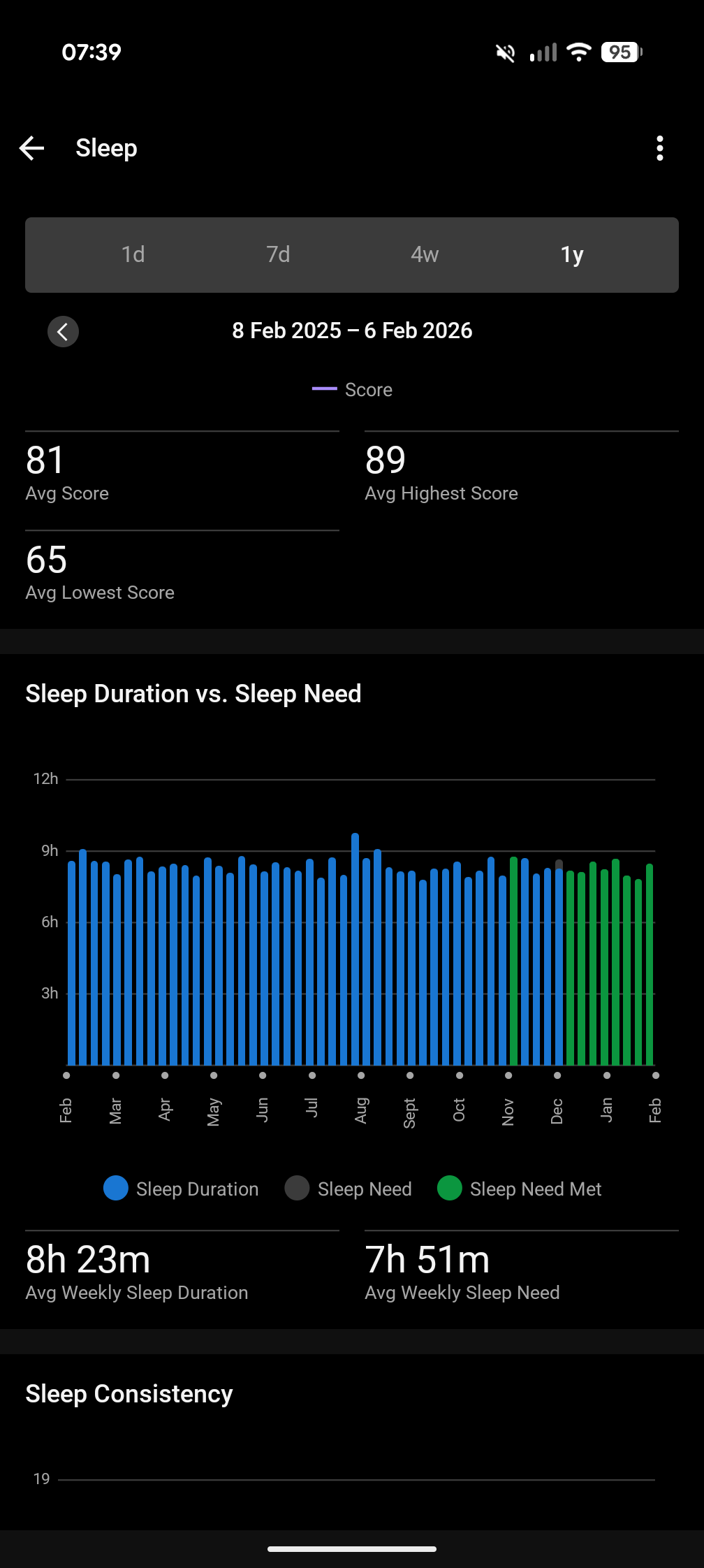Switch to the 1d view
This screenshot has height=1568, width=704.
coord(133,254)
